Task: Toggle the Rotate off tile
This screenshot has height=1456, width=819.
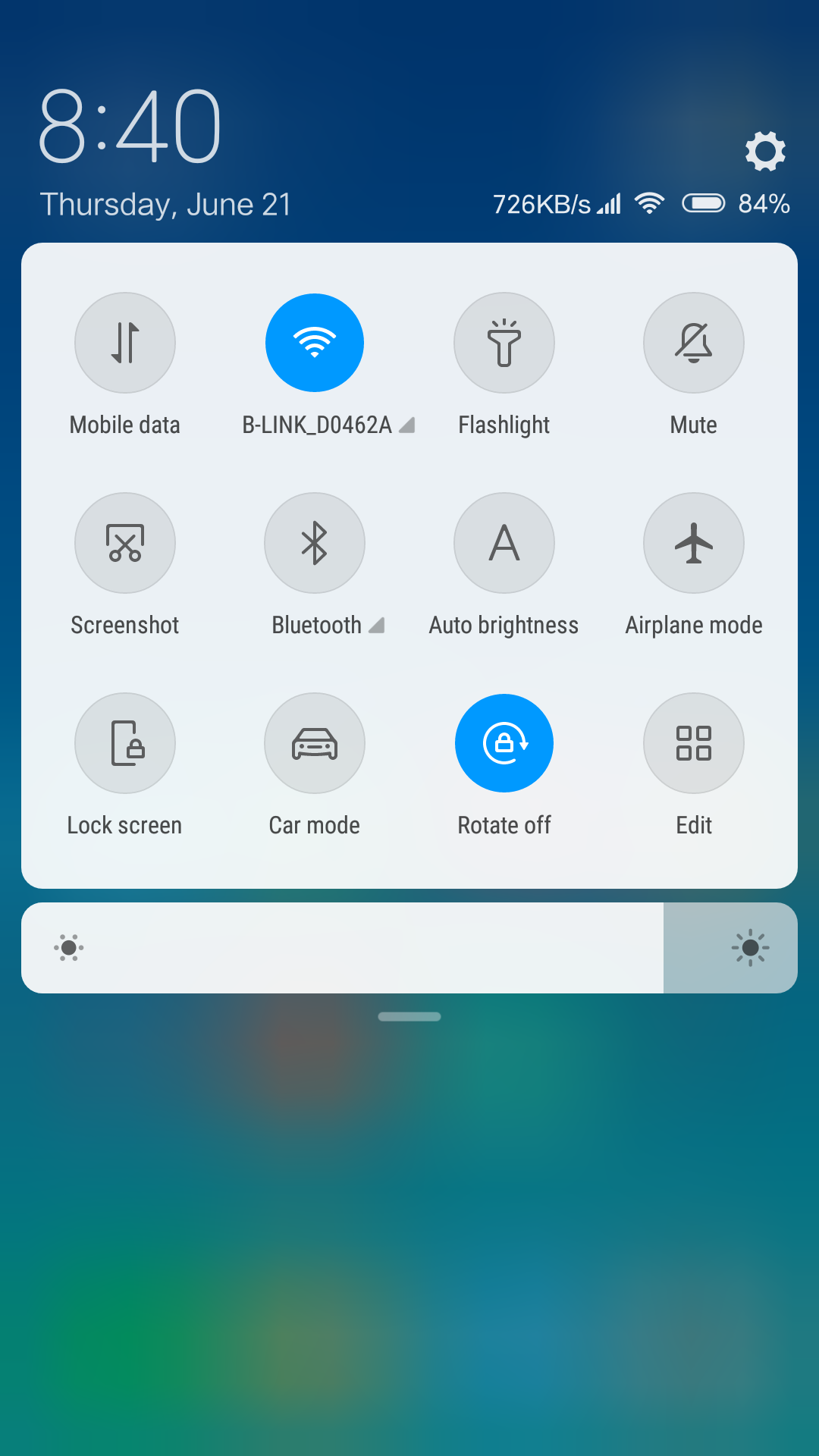Action: pyautogui.click(x=504, y=743)
